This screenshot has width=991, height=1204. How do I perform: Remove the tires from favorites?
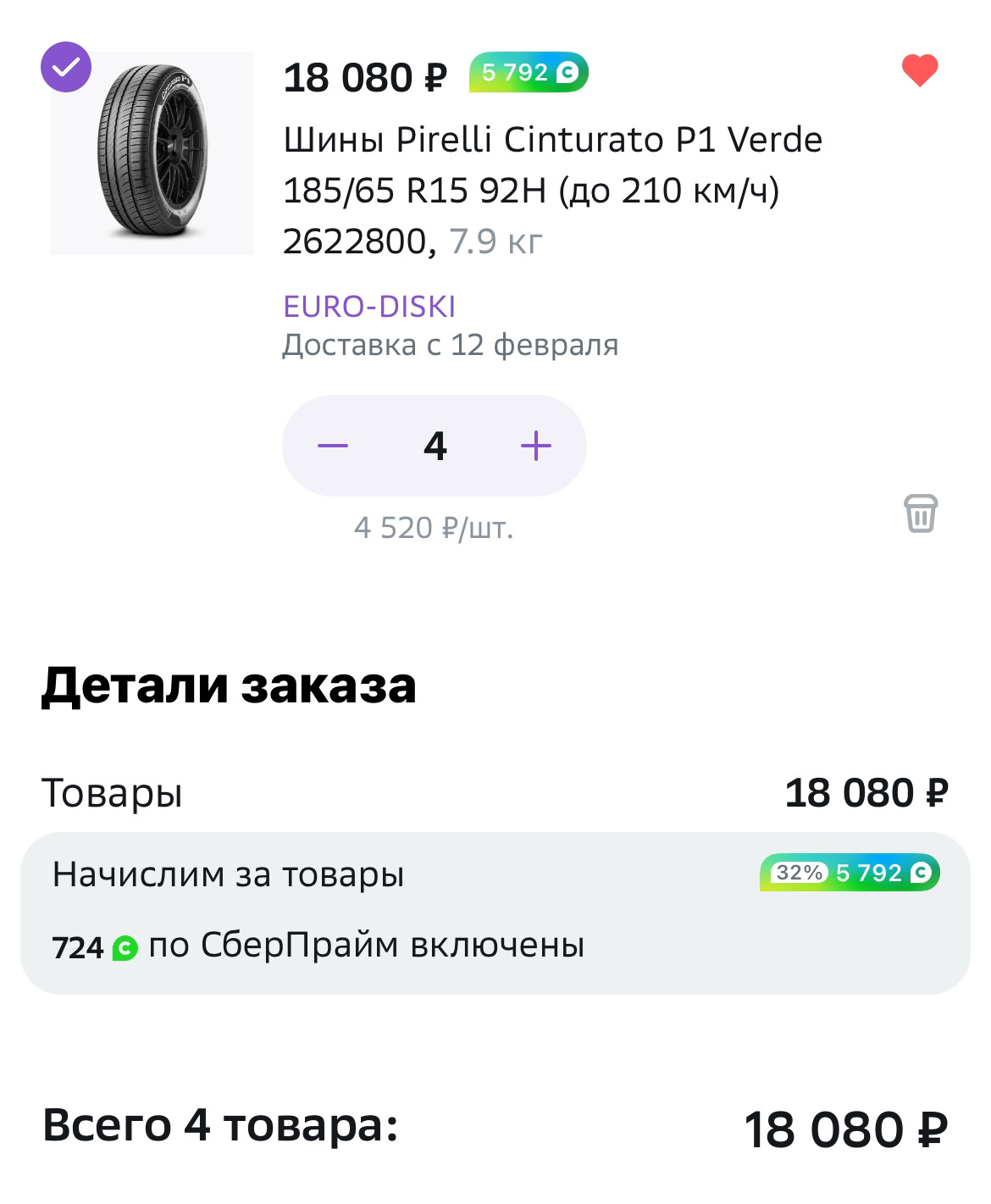919,70
